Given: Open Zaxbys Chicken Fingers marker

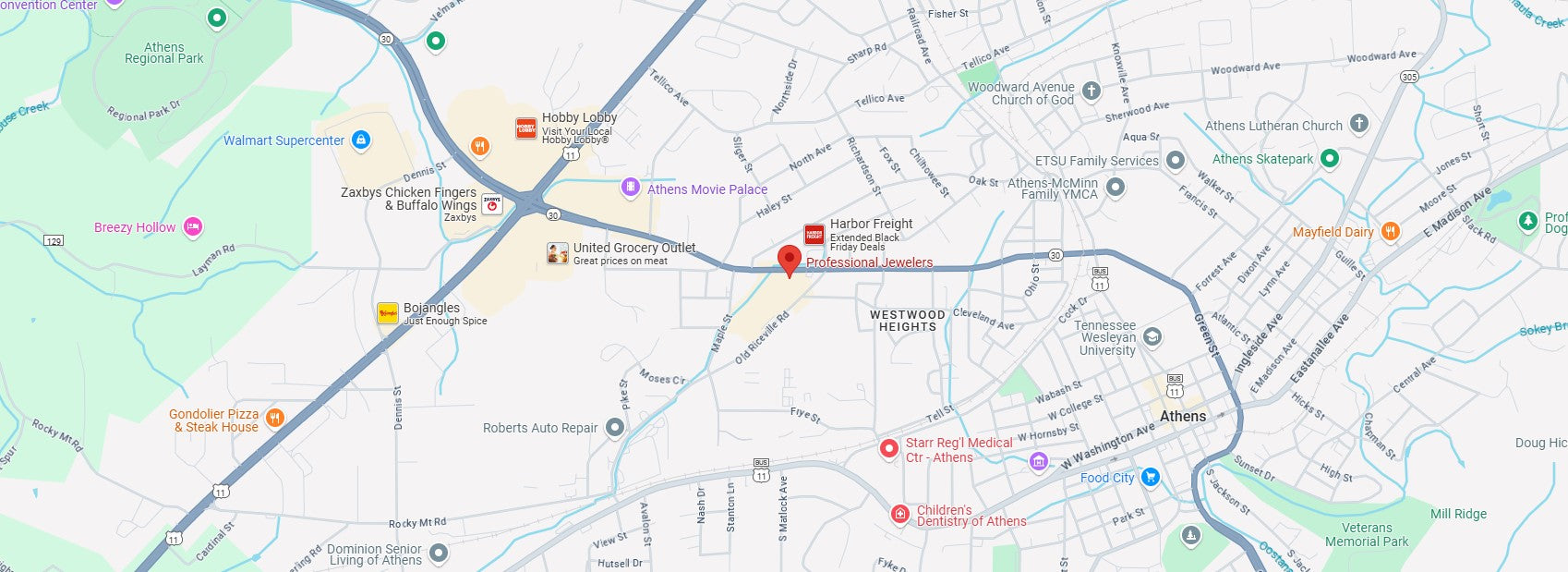Looking at the screenshot, I should (492, 204).
